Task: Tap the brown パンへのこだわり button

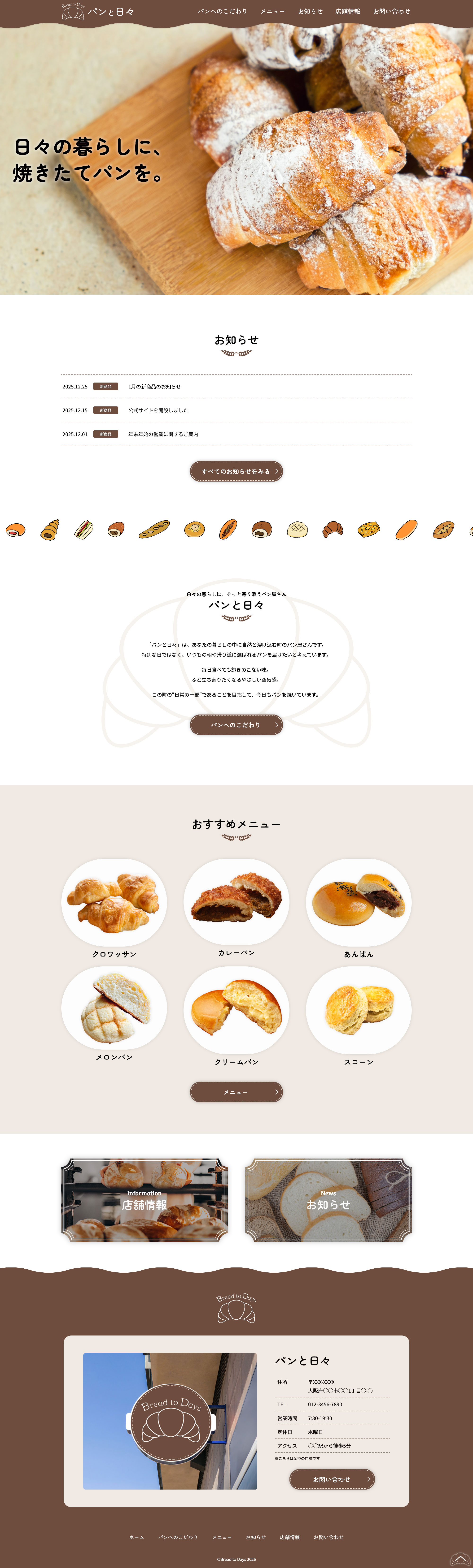Action: pyautogui.click(x=236, y=724)
